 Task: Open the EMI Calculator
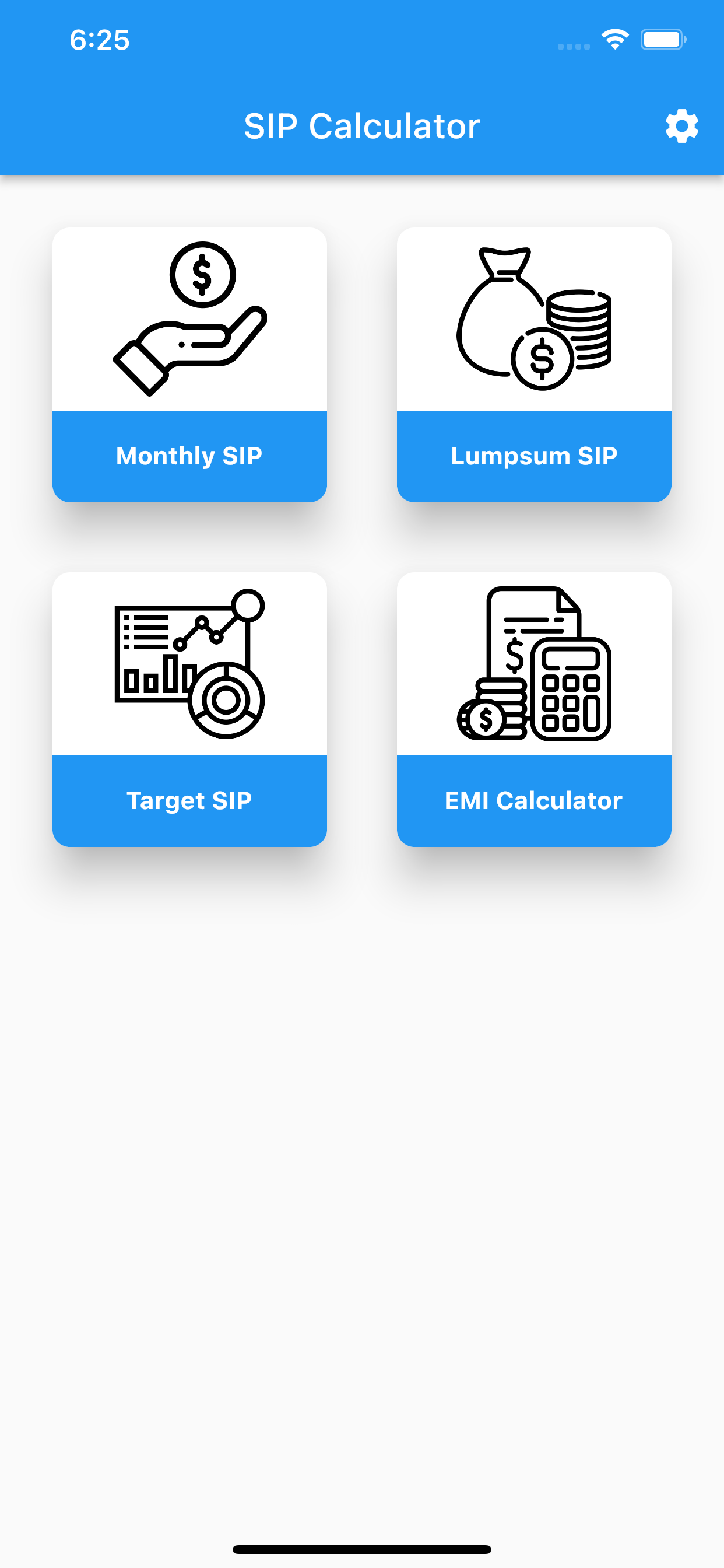pyautogui.click(x=534, y=800)
